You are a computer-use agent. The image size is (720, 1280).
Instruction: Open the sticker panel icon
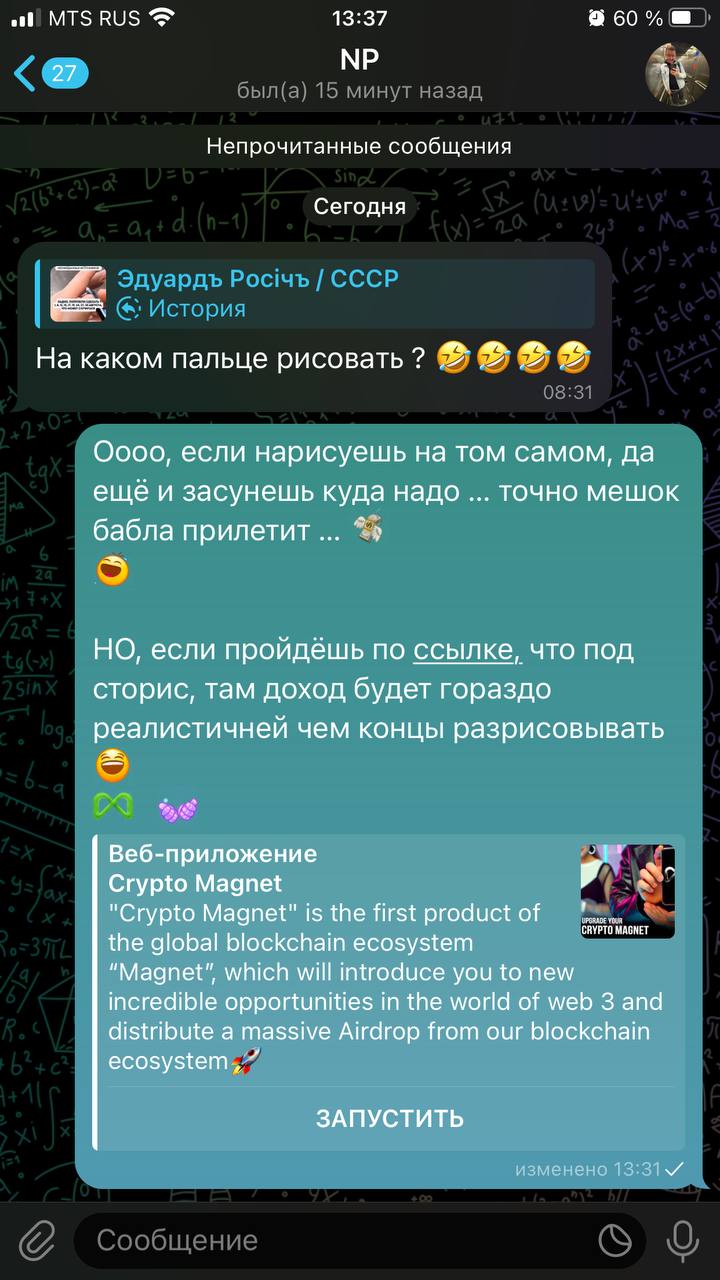[x=615, y=1241]
